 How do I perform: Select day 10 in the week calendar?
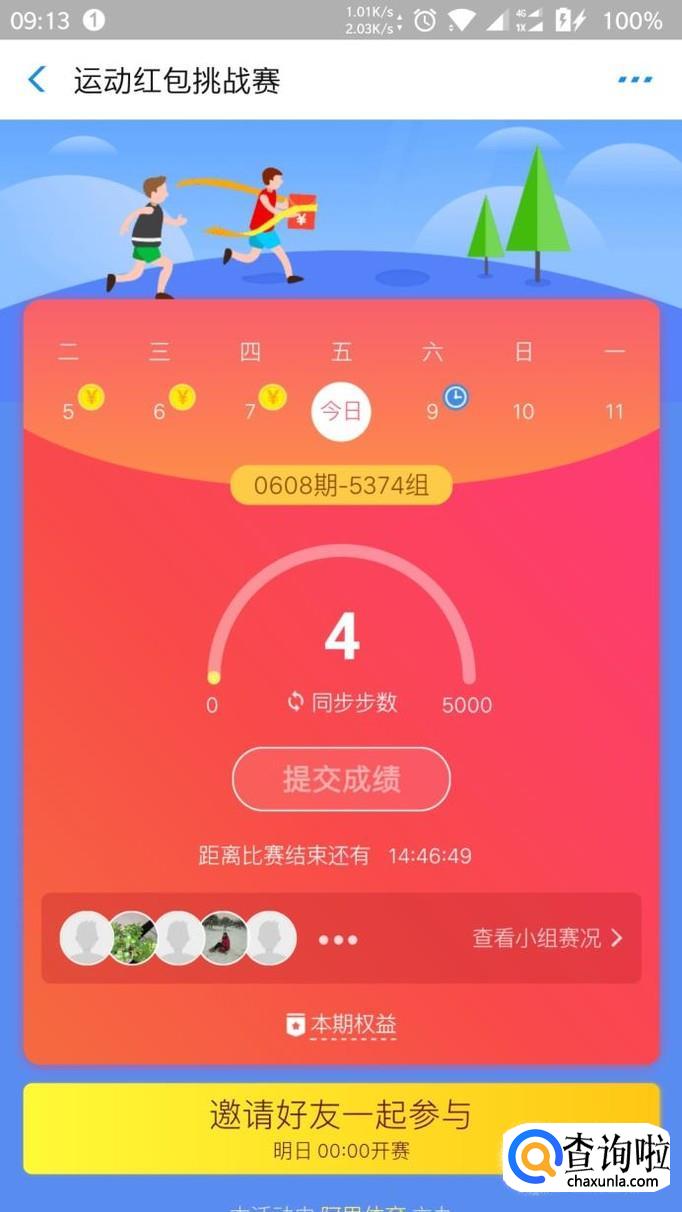523,411
